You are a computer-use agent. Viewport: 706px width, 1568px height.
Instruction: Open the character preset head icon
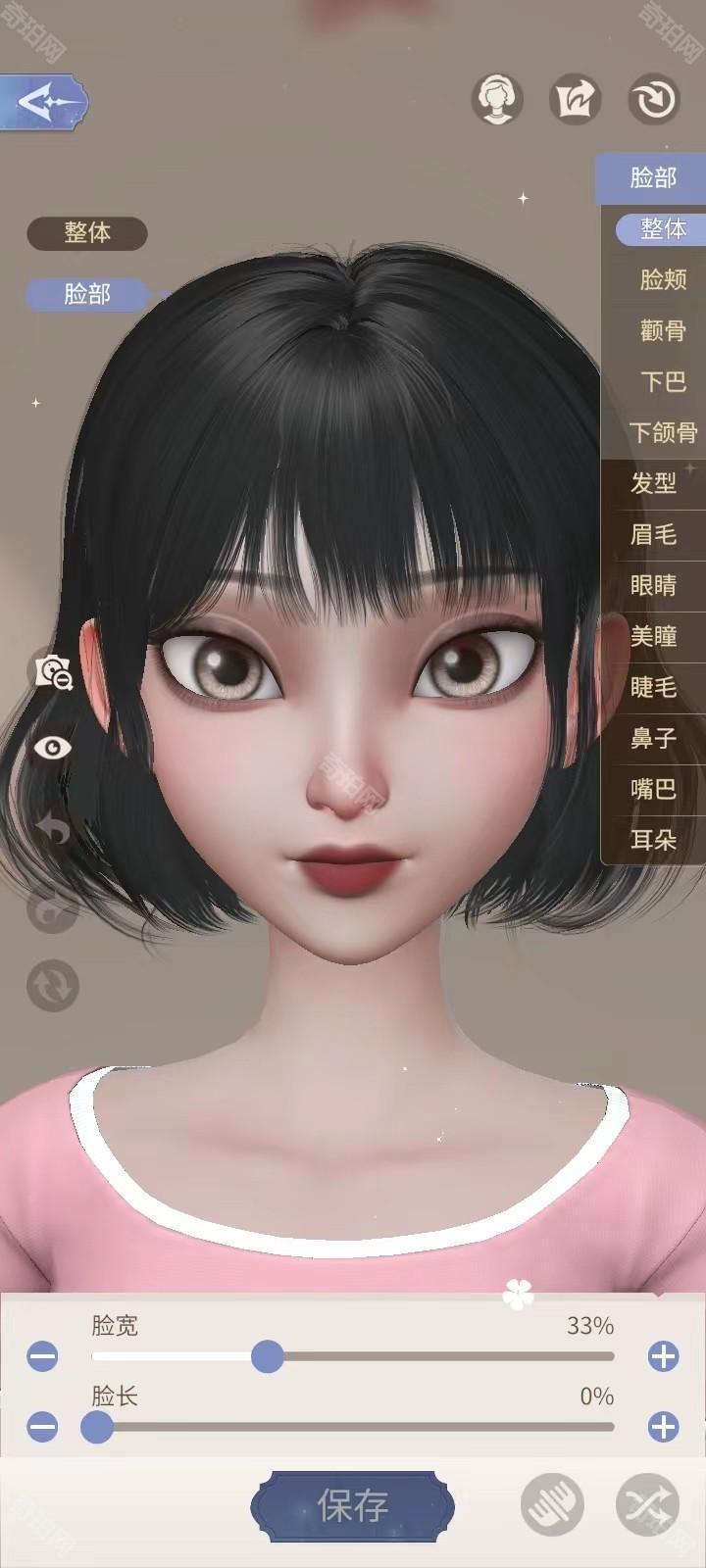coord(497,99)
